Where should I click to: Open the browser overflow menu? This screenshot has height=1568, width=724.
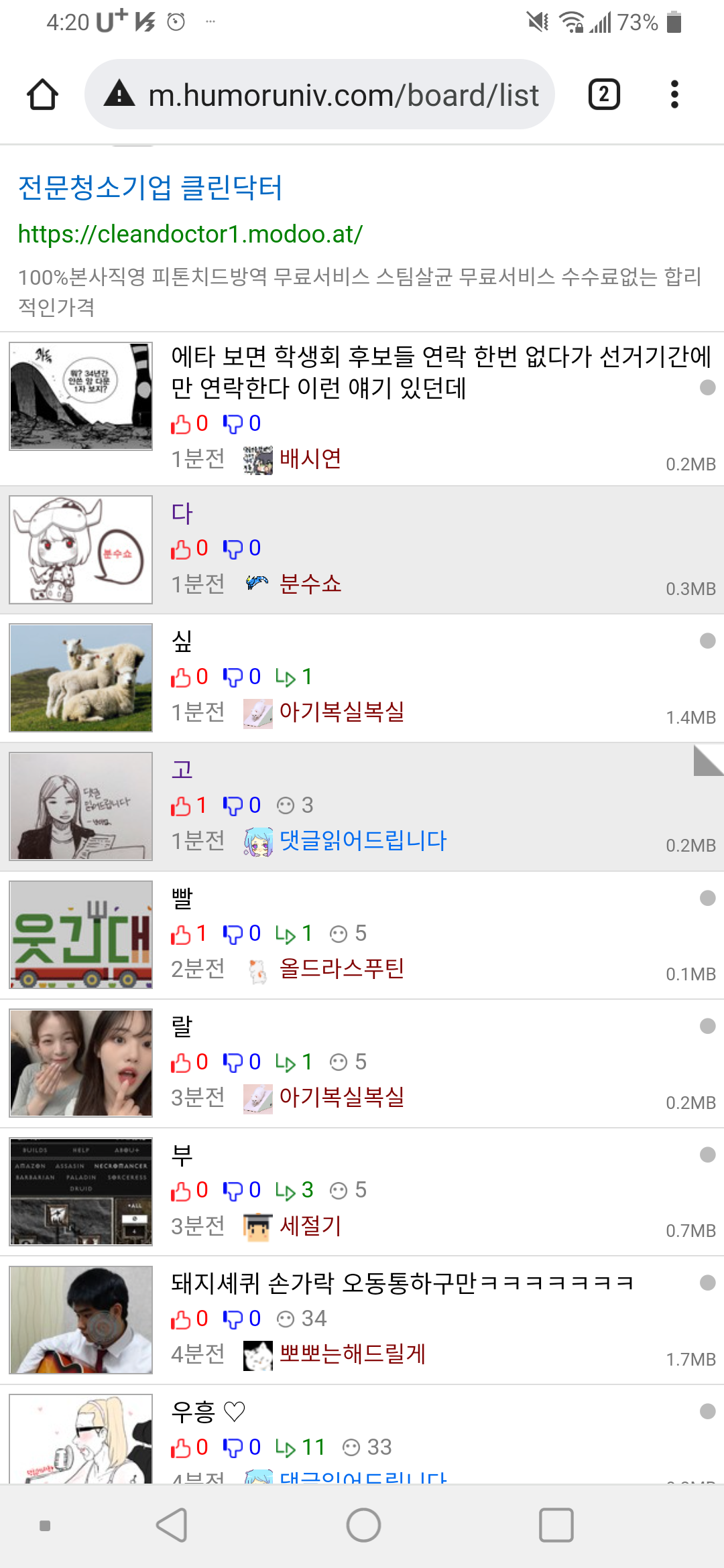pos(674,94)
